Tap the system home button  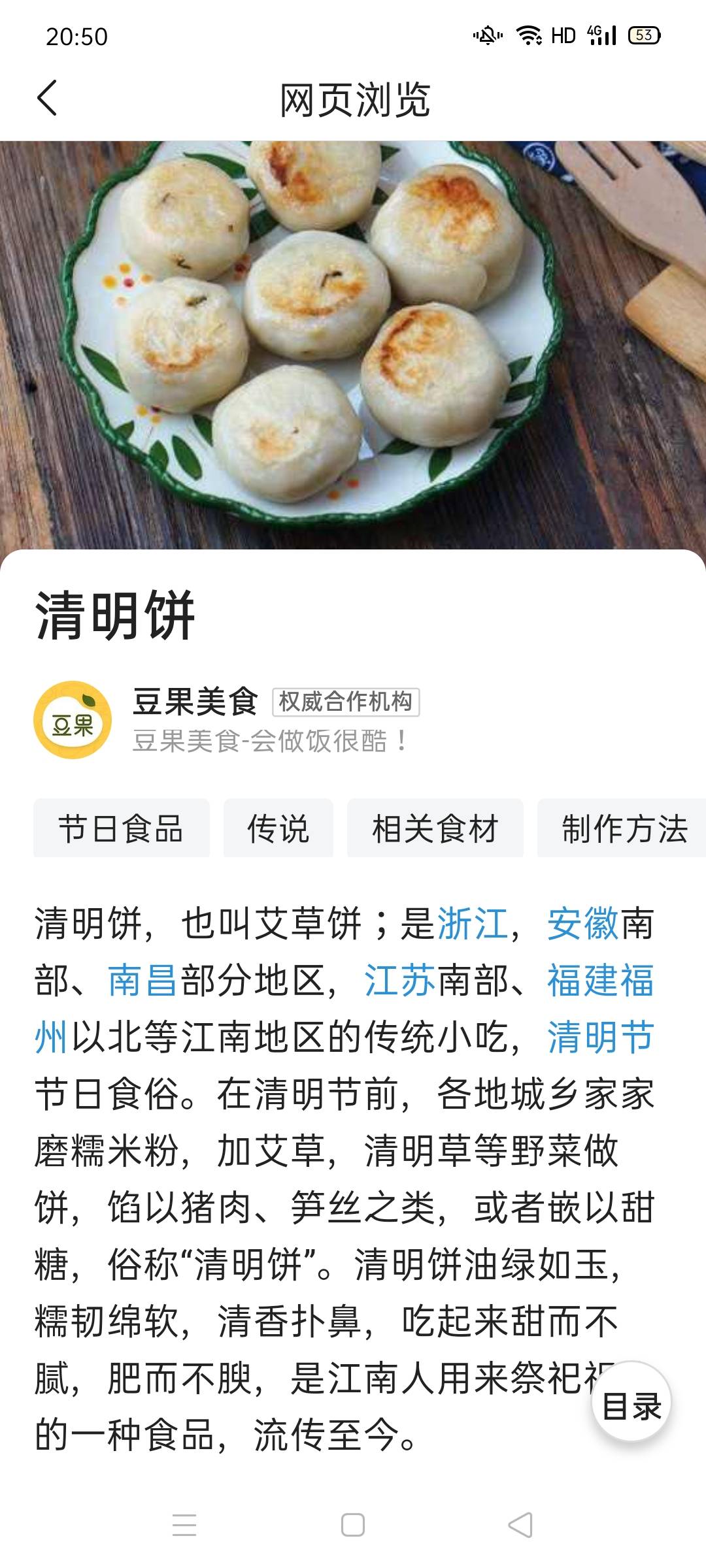click(353, 1526)
